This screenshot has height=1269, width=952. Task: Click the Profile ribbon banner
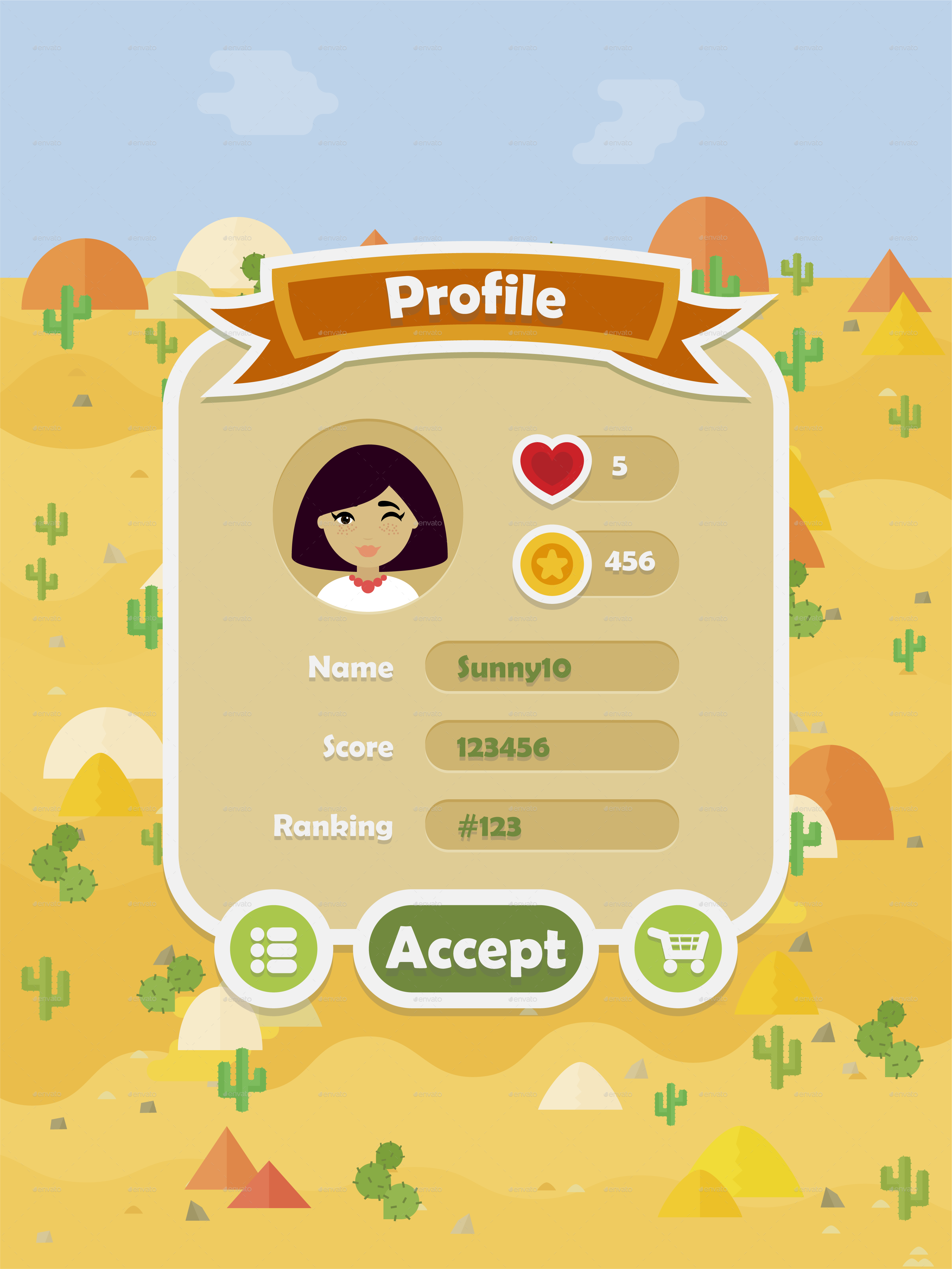click(x=476, y=298)
